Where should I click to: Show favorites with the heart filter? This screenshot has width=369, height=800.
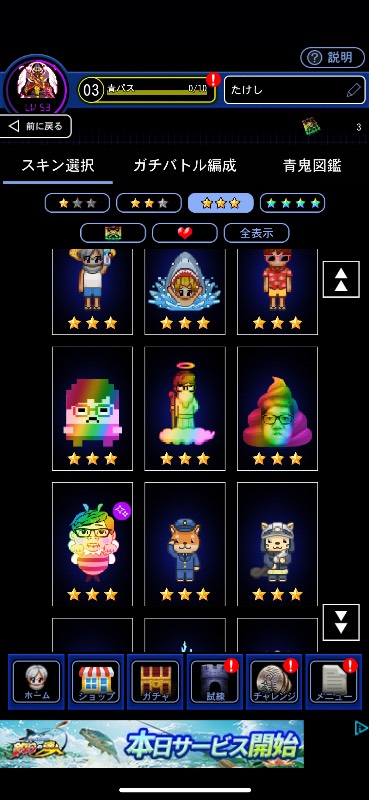coord(185,233)
